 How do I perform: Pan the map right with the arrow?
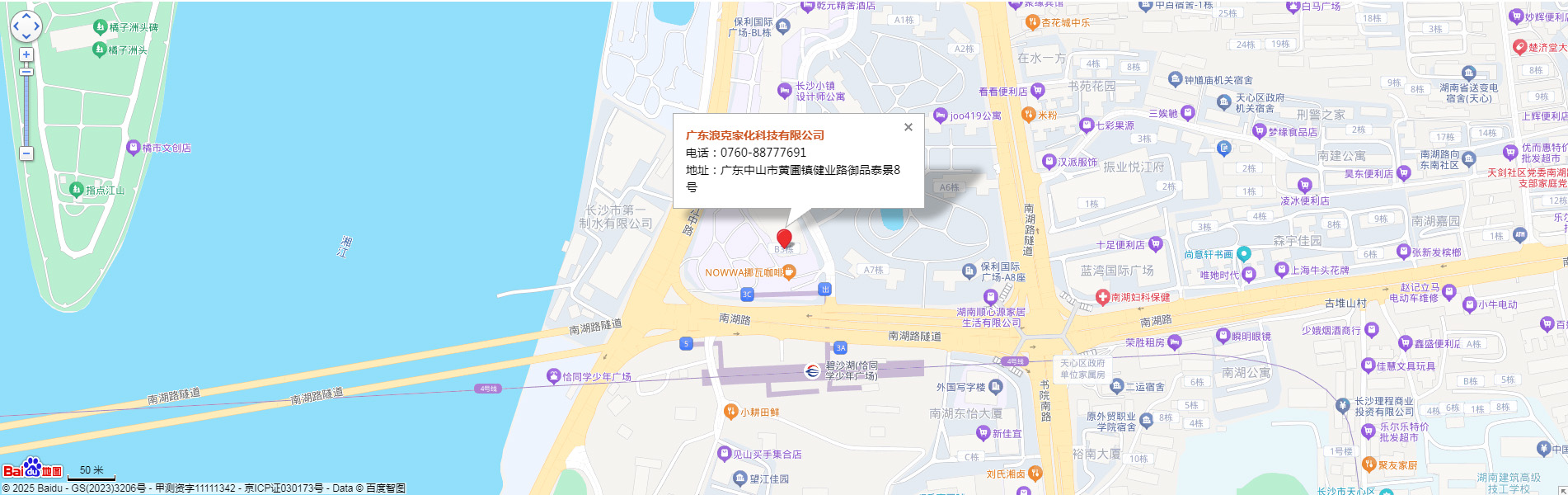37,26
